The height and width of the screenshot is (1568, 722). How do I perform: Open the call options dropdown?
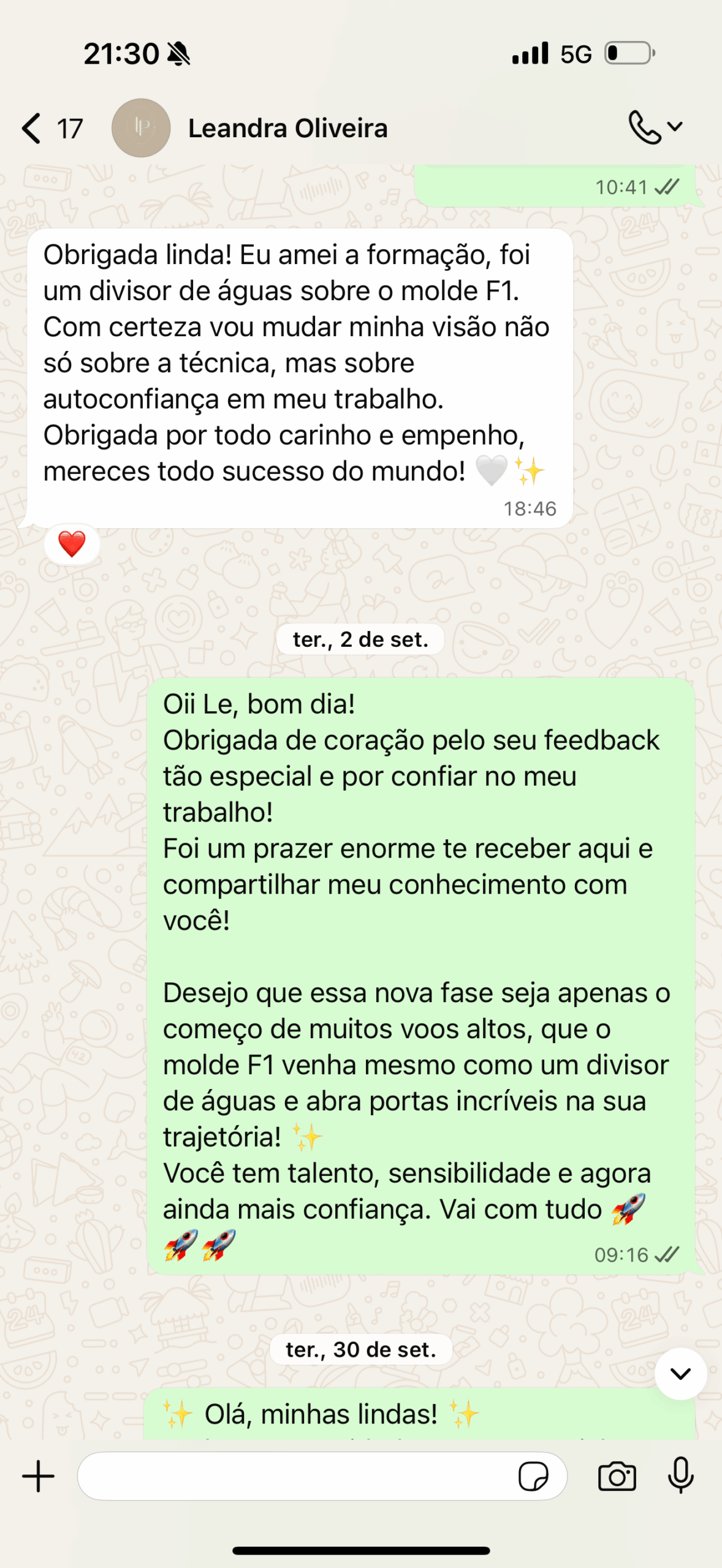655,127
